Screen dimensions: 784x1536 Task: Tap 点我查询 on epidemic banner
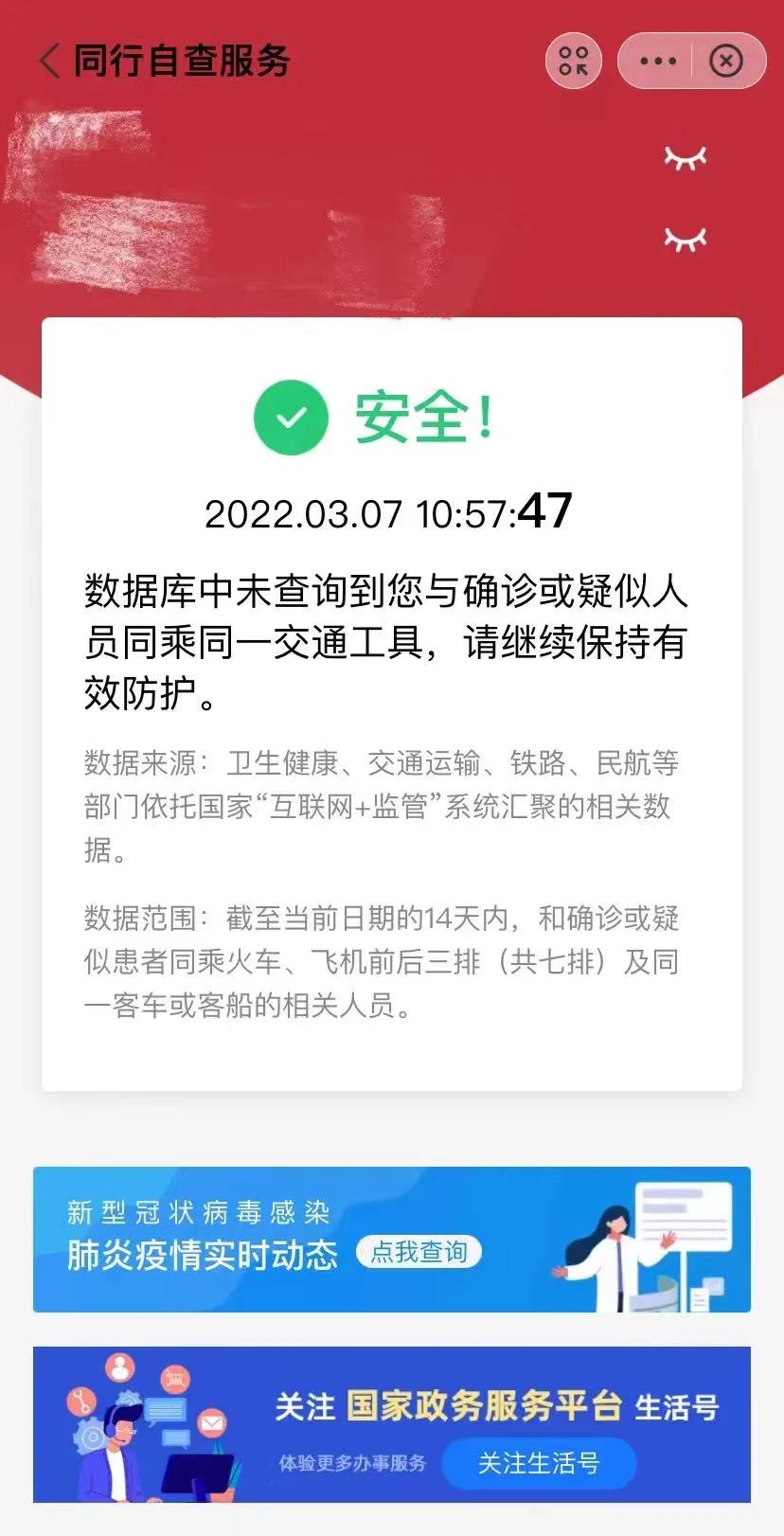[419, 1252]
